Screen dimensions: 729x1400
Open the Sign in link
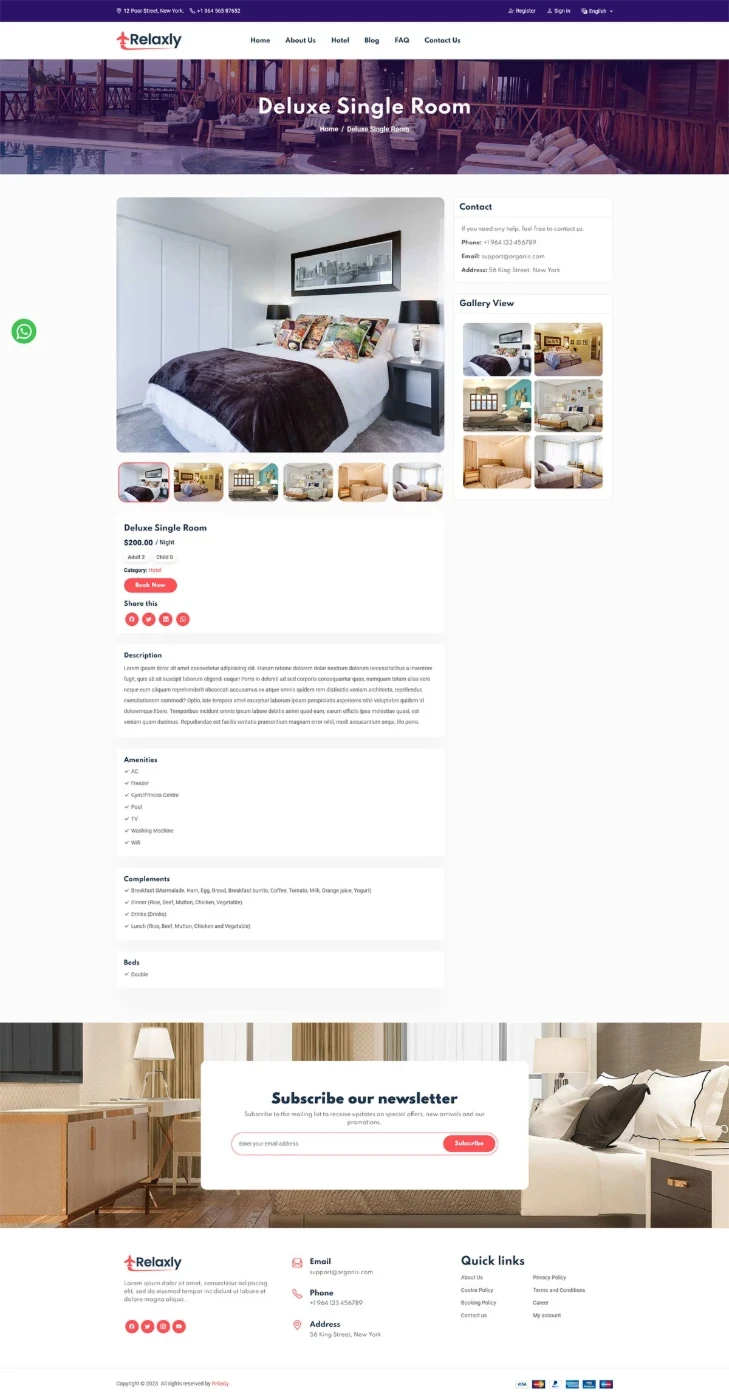558,11
